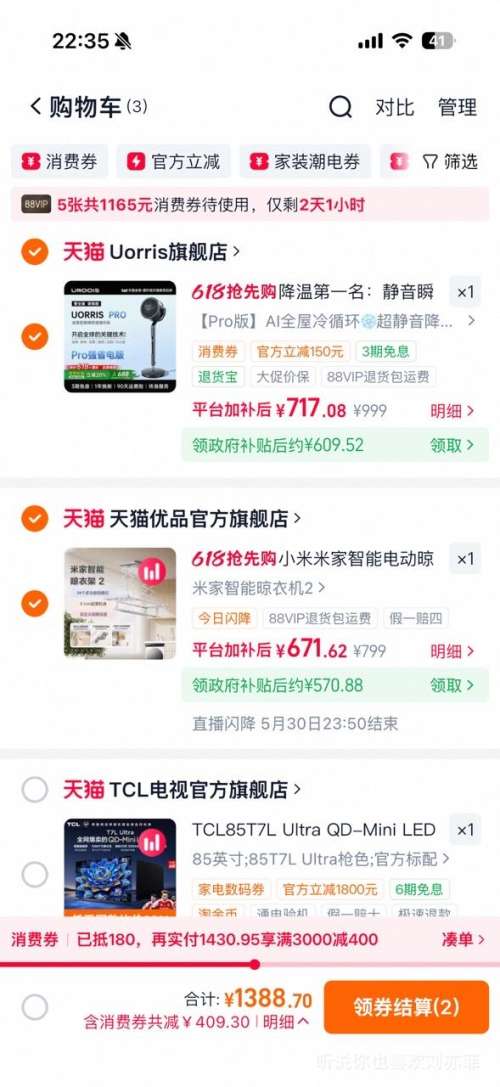Tap 领取 for the ¥570.88 government subsidy
The image size is (500, 1087).
coord(452,685)
